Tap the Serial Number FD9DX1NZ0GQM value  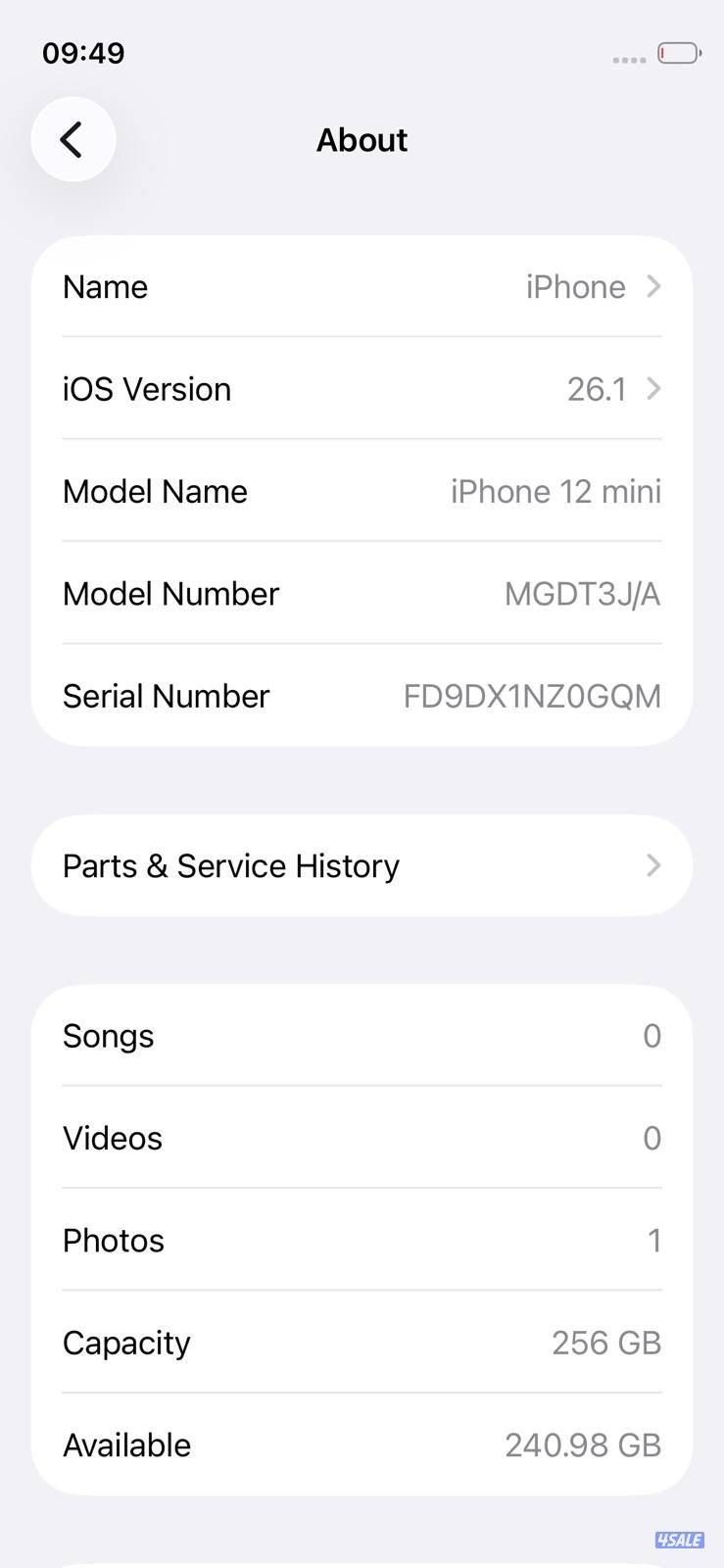[x=532, y=696]
